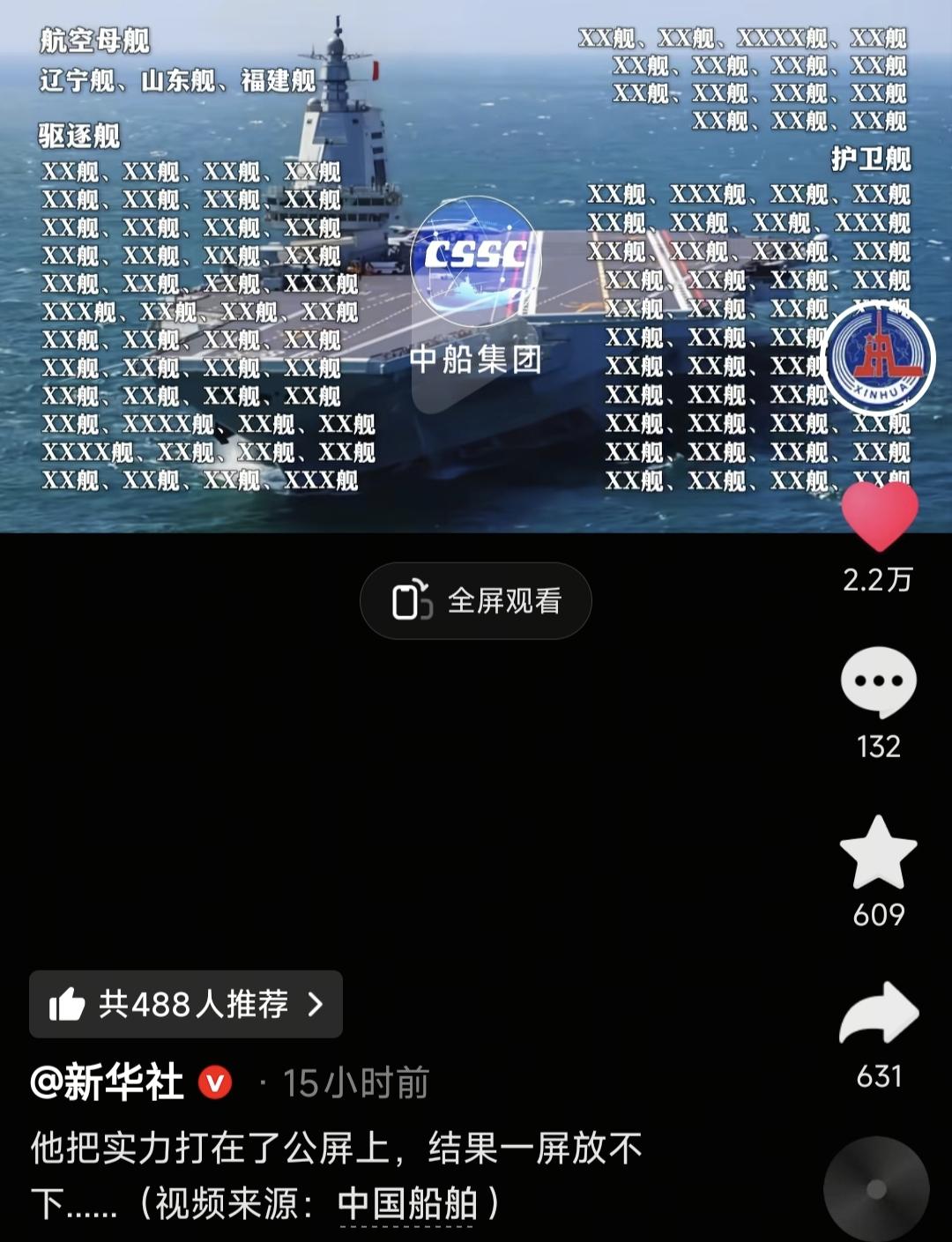Click the thumbs-up icon in the recommend bar
Image resolution: width=952 pixels, height=1242 pixels.
coord(66,1002)
